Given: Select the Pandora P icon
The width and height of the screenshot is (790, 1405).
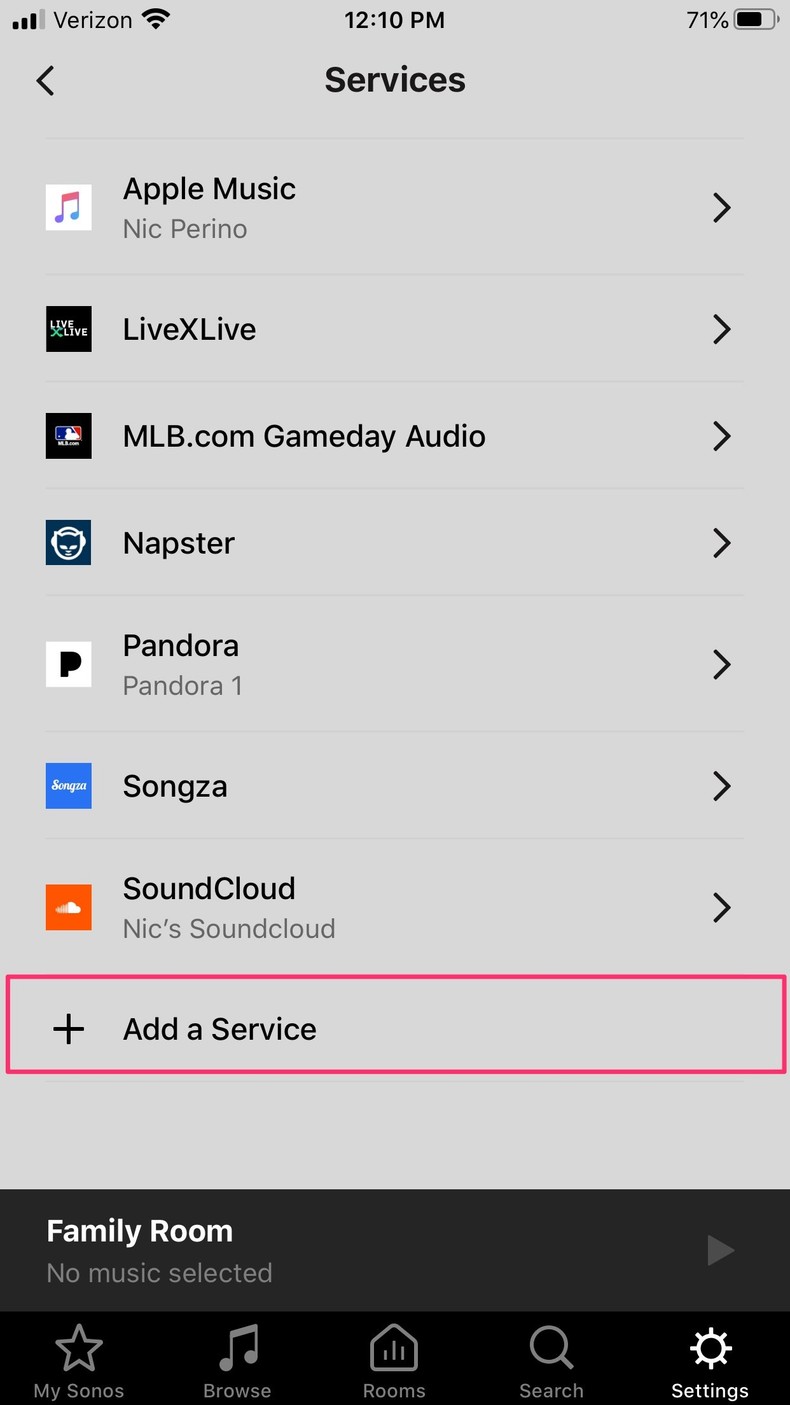Looking at the screenshot, I should click(x=68, y=664).
